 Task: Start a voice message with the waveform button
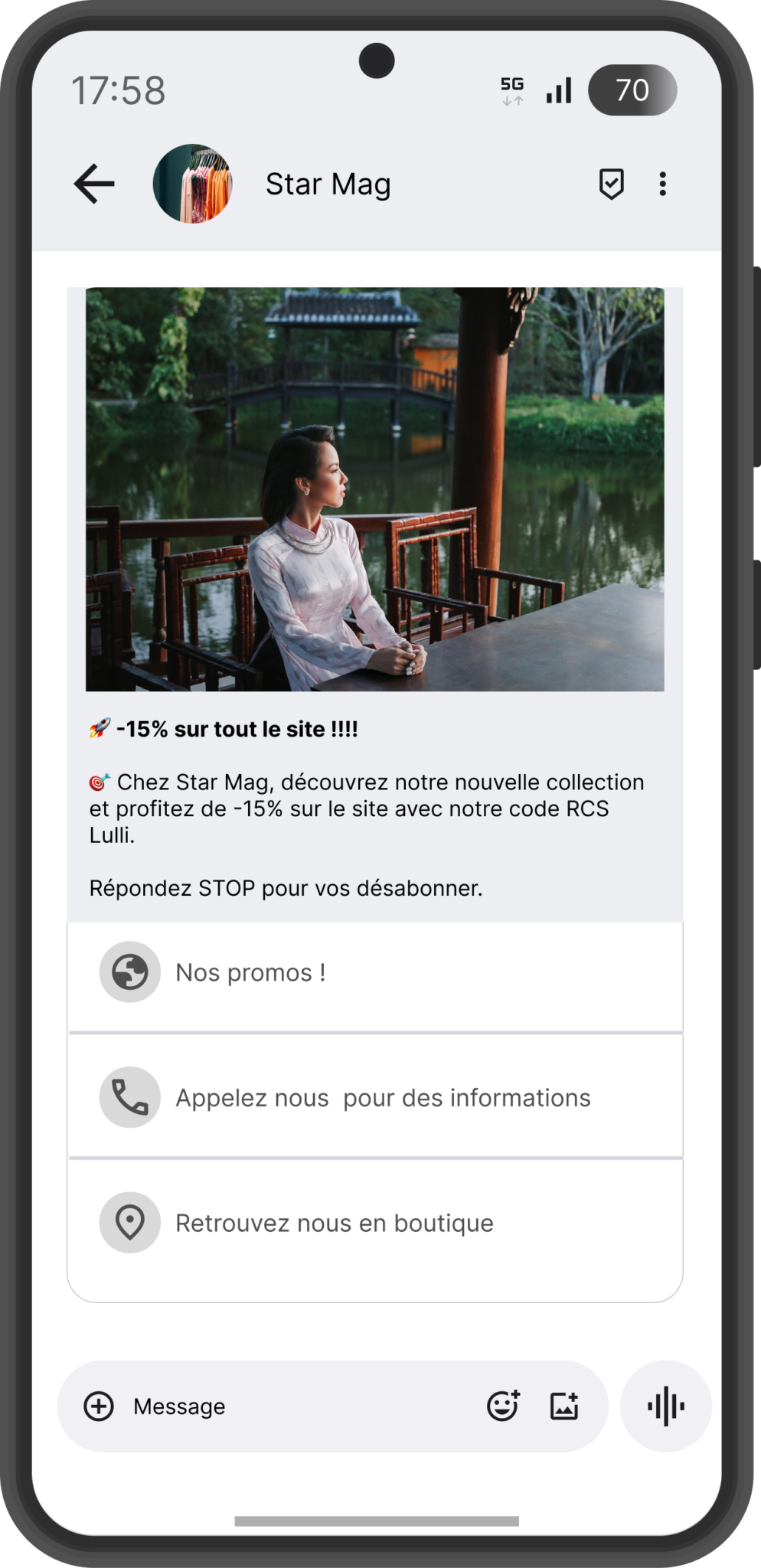[665, 1406]
